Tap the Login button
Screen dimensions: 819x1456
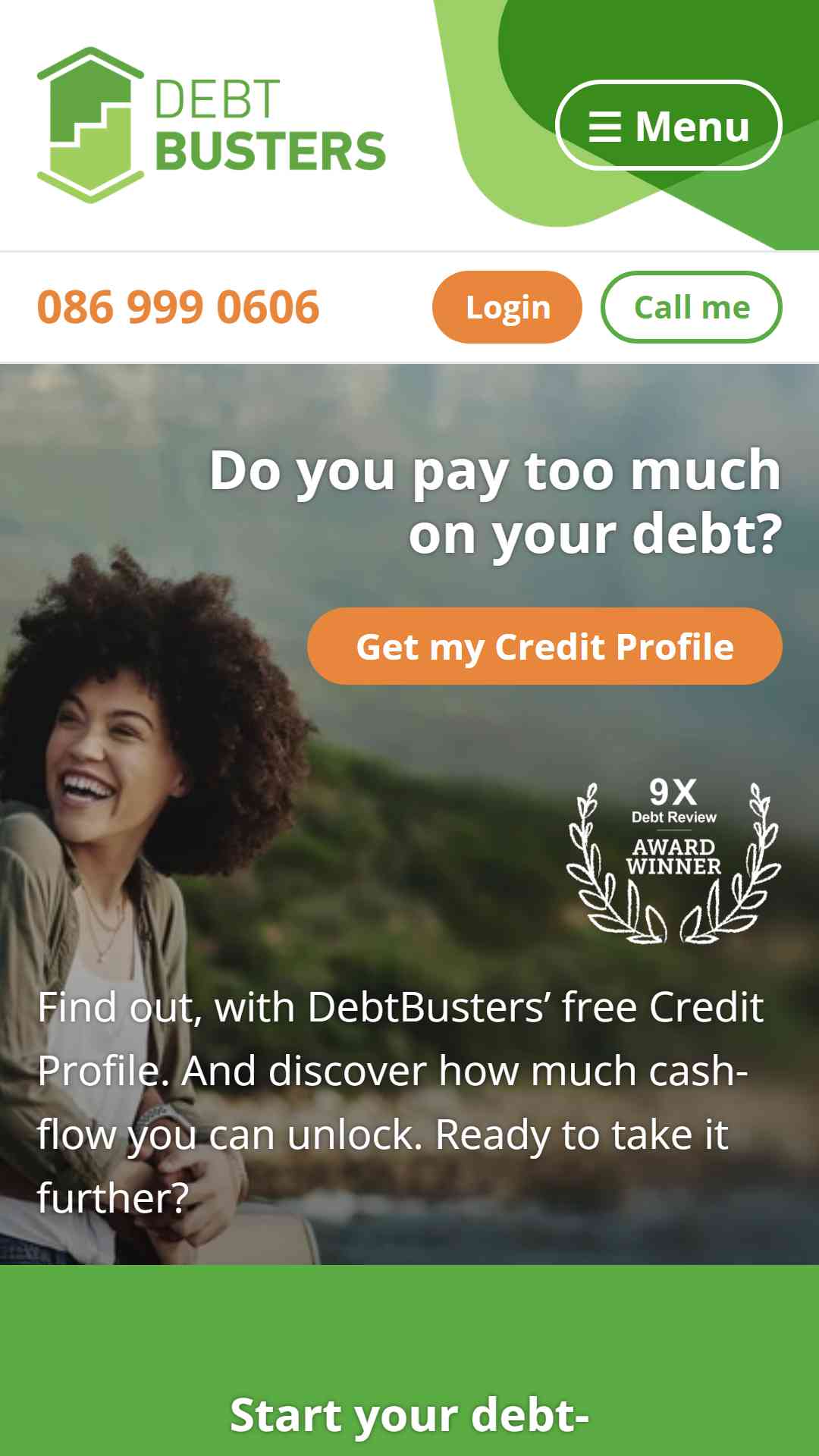coord(507,307)
